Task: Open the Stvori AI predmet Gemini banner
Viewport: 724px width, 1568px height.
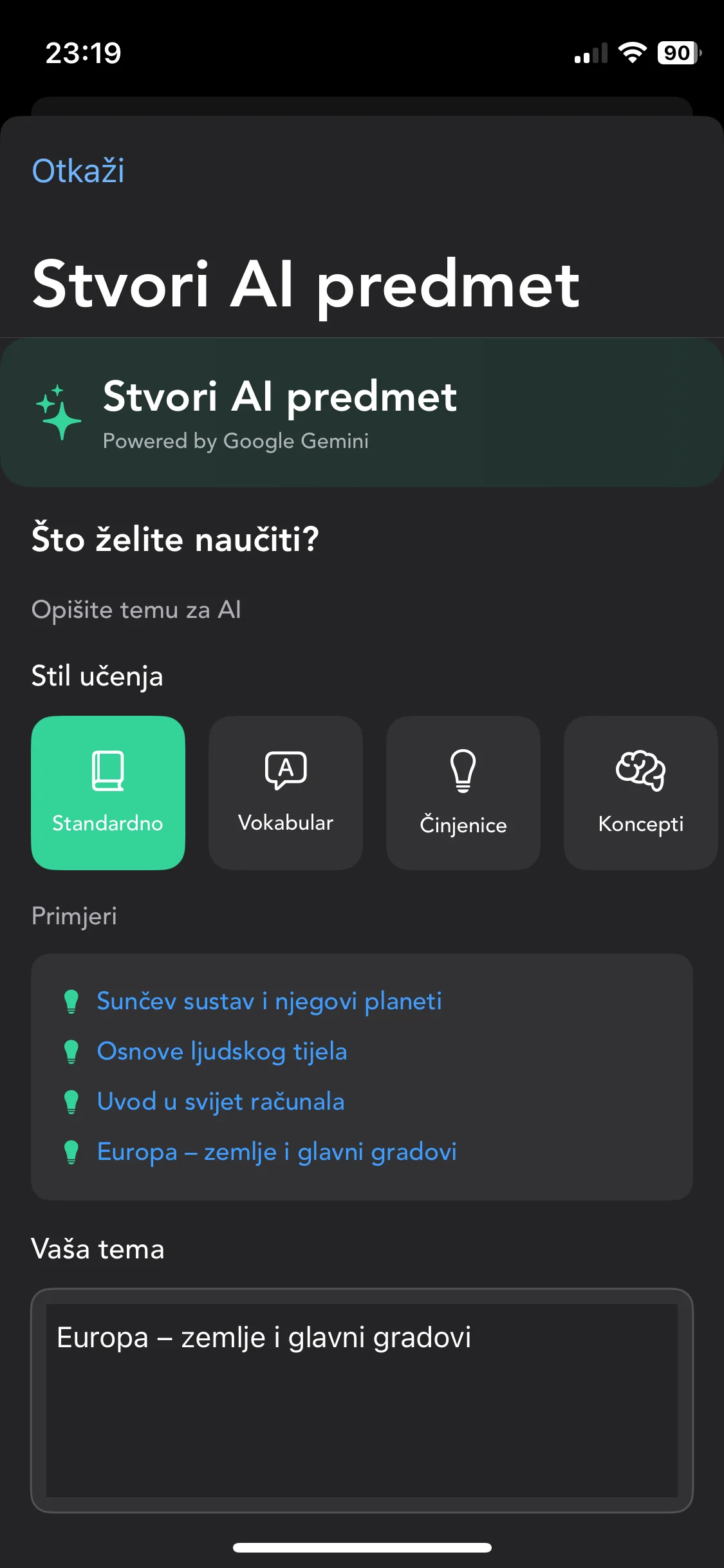Action: tap(362, 412)
